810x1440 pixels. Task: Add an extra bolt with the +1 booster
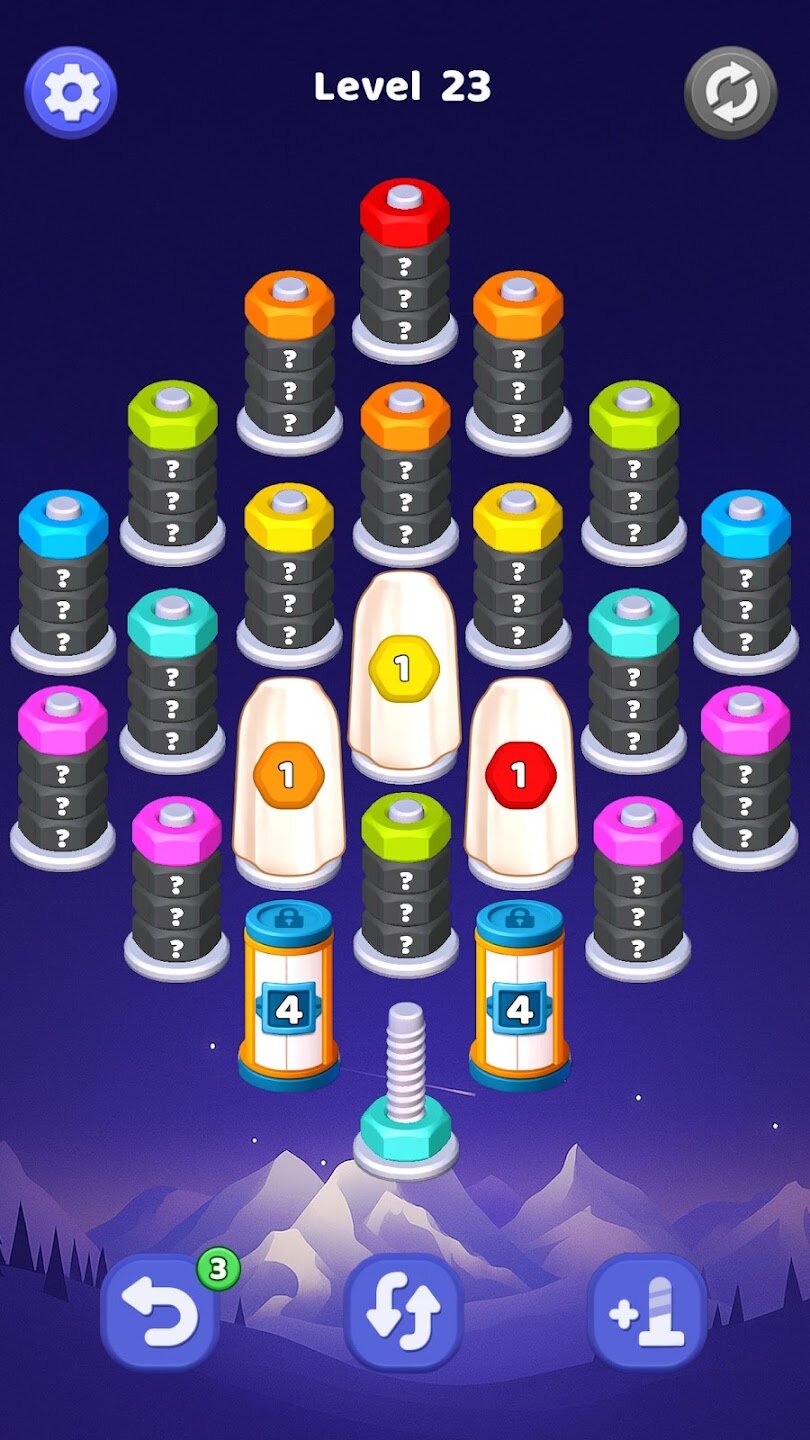647,1311
